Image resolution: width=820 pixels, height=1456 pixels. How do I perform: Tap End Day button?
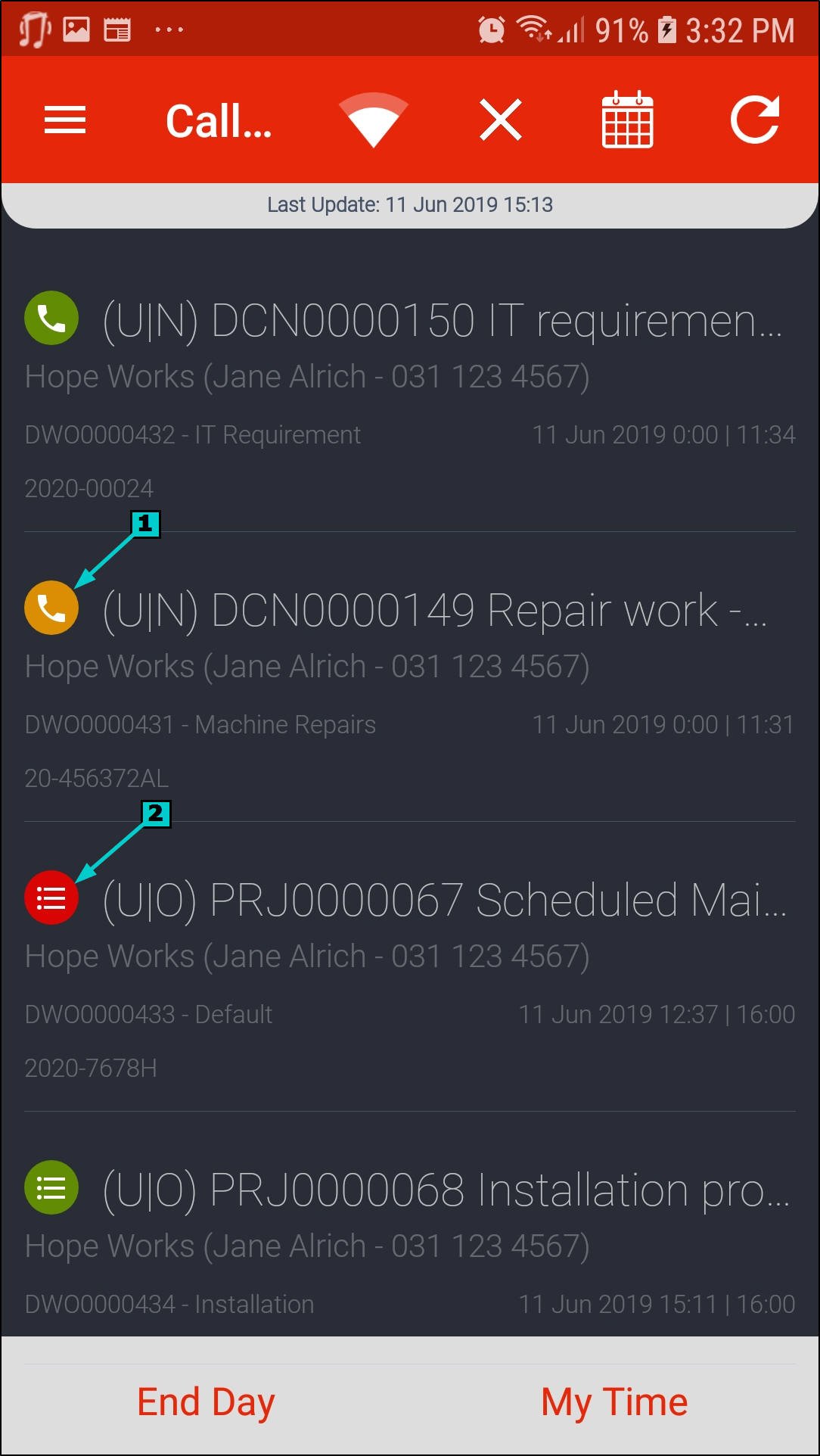click(206, 1402)
